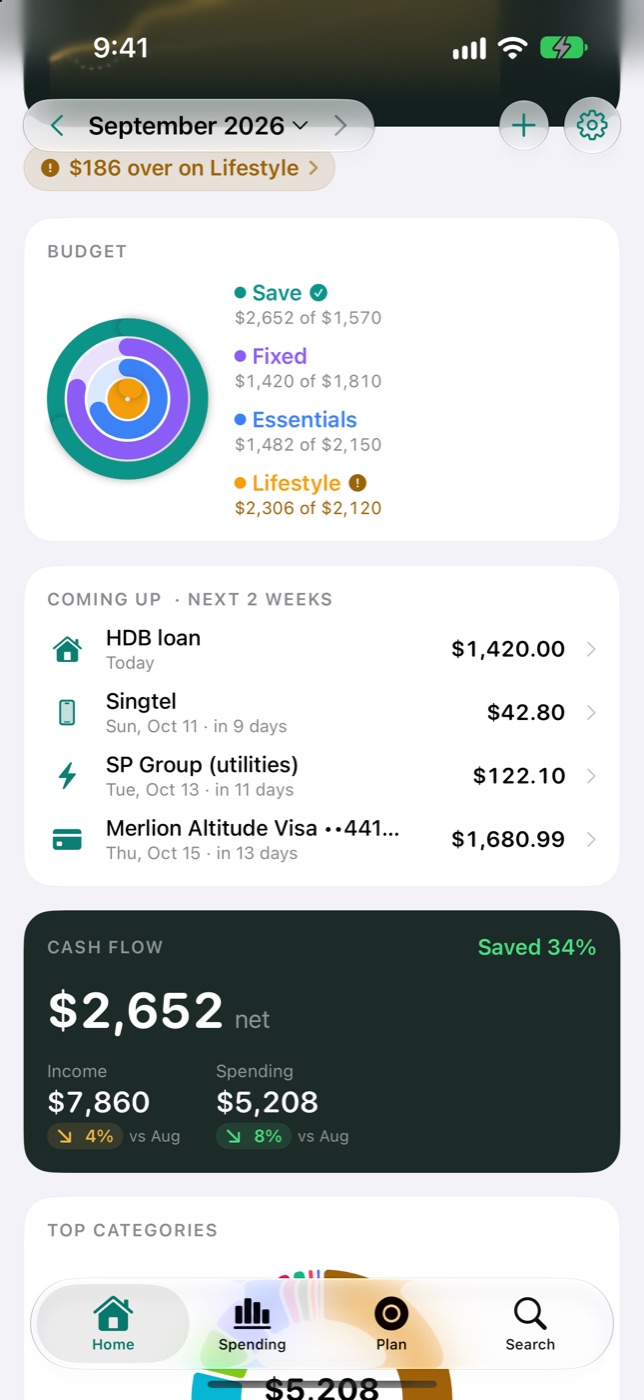Select the Home tab
644x1400 pixels.
[113, 1325]
